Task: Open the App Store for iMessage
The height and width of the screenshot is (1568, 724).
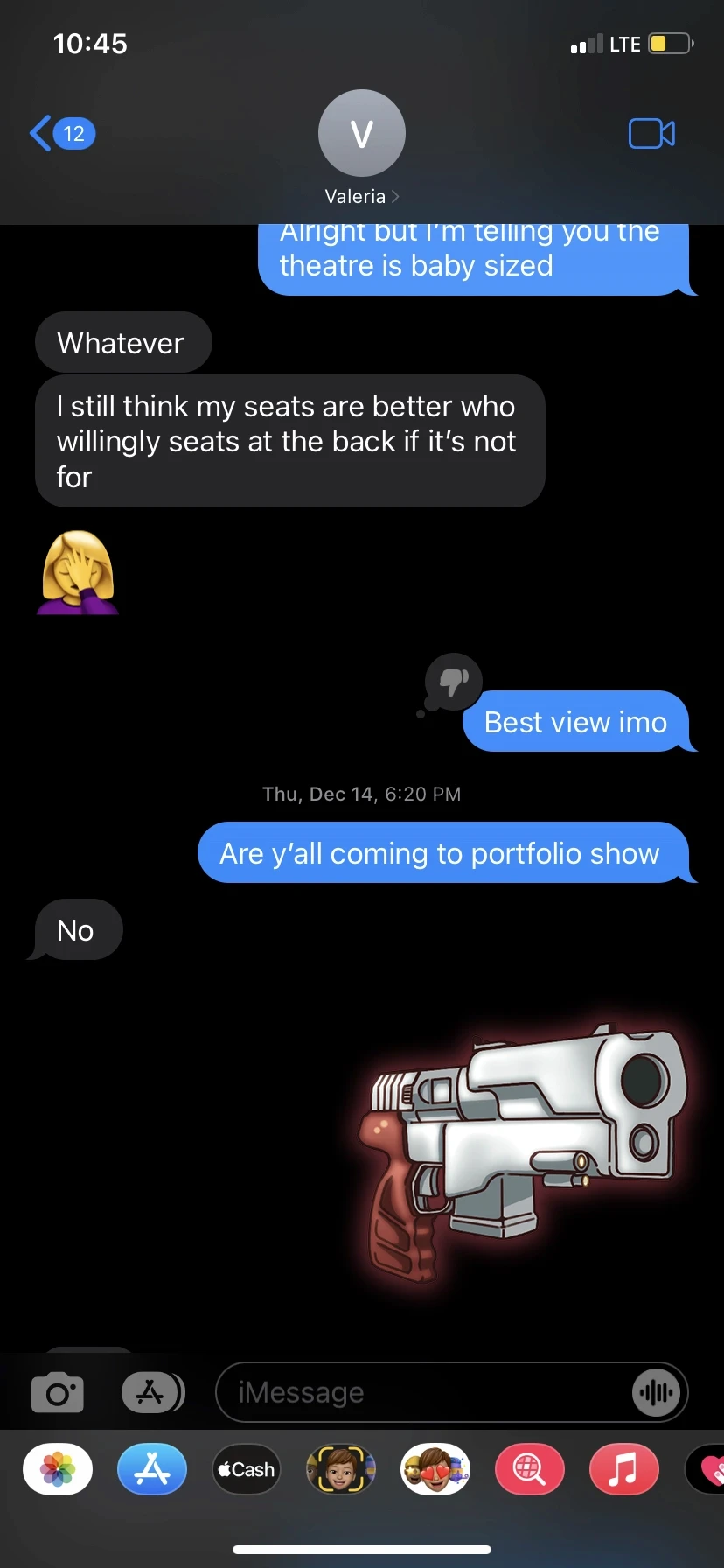Action: pos(152,1469)
